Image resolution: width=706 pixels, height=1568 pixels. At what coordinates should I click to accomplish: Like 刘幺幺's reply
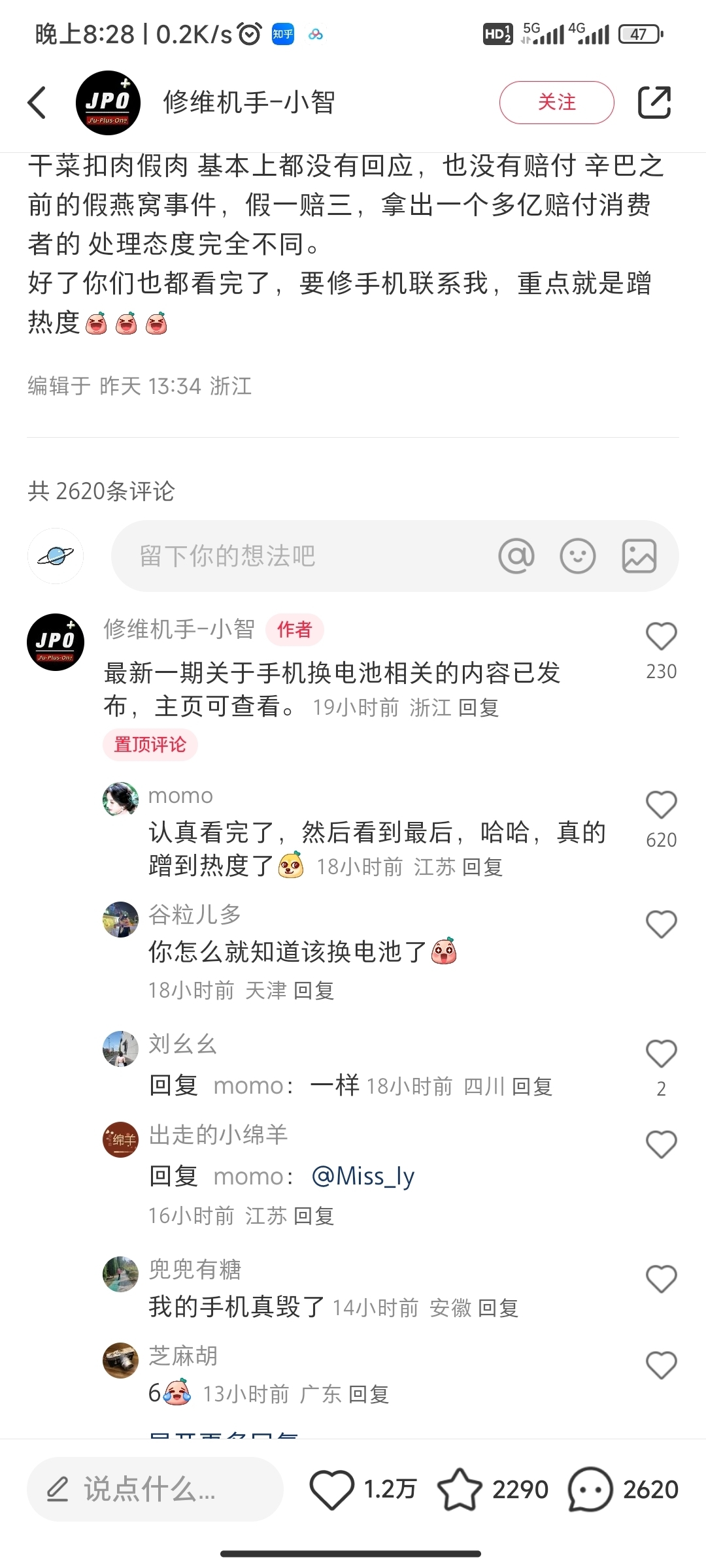661,1053
